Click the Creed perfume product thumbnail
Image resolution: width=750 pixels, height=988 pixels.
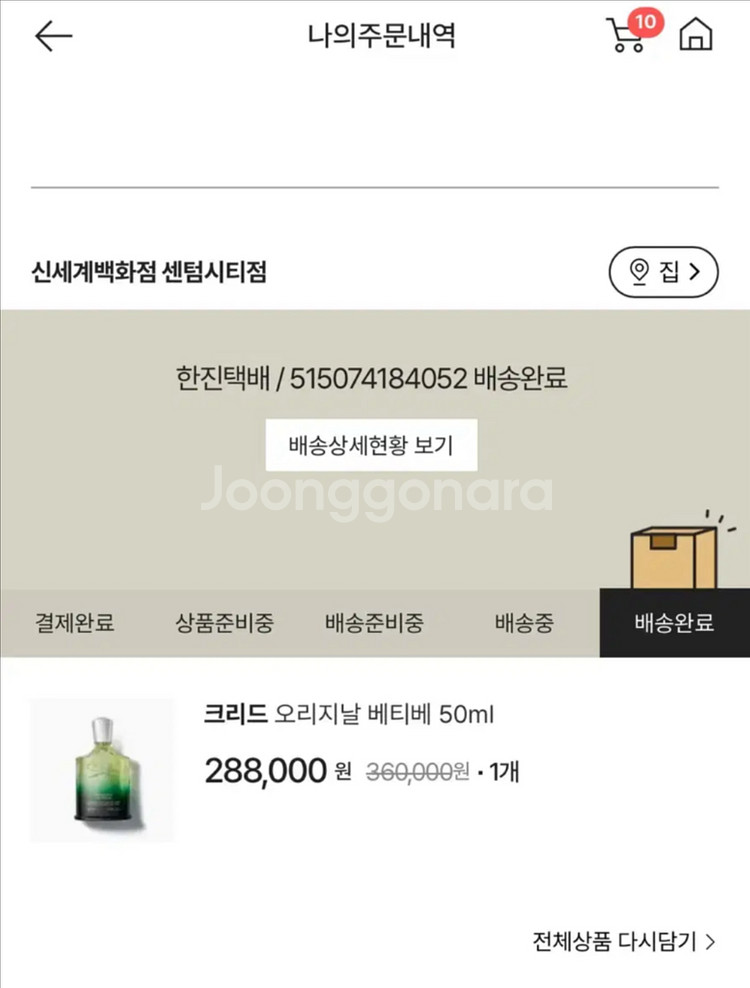[100, 775]
